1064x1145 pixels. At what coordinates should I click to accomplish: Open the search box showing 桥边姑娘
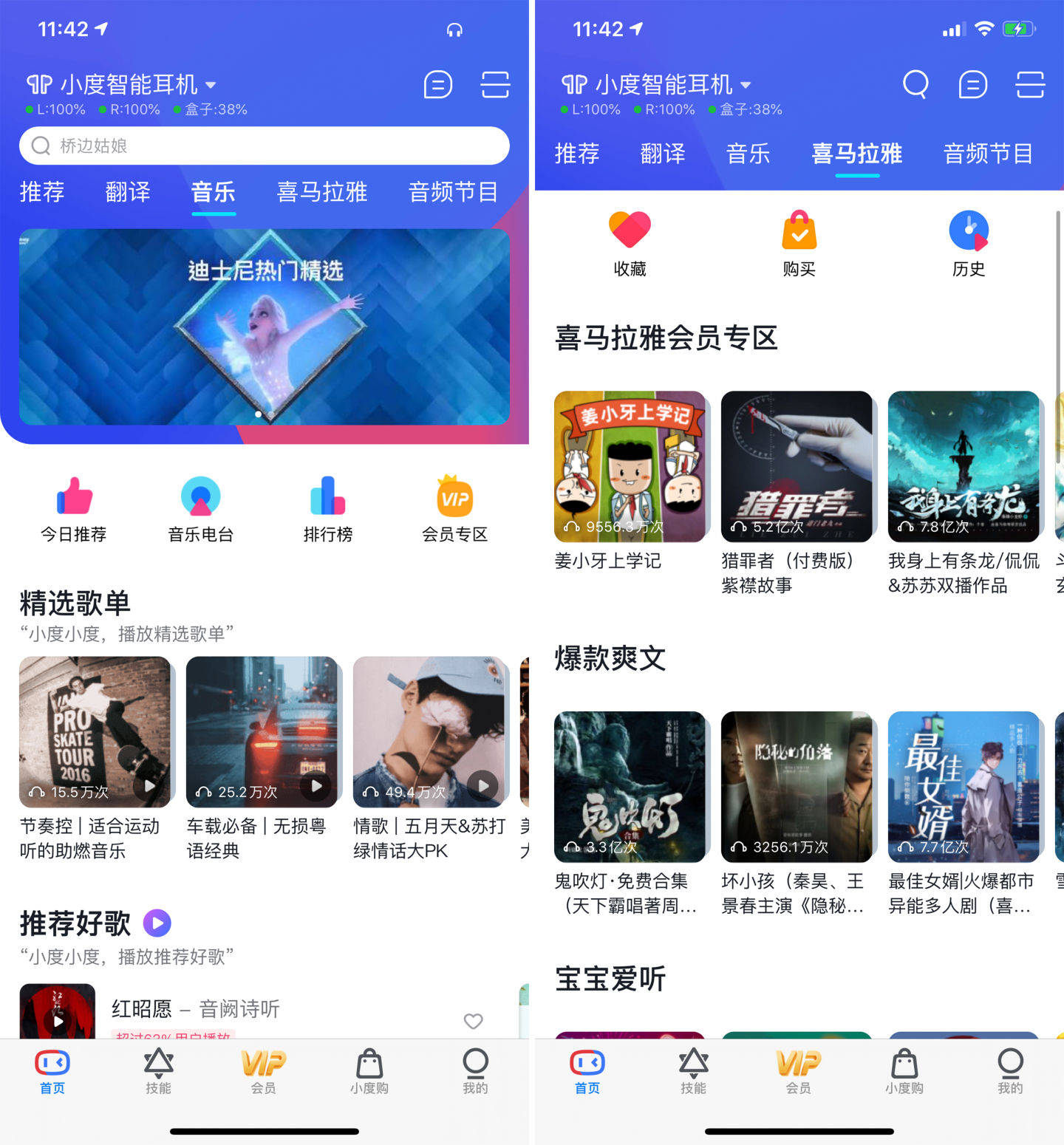pos(264,146)
